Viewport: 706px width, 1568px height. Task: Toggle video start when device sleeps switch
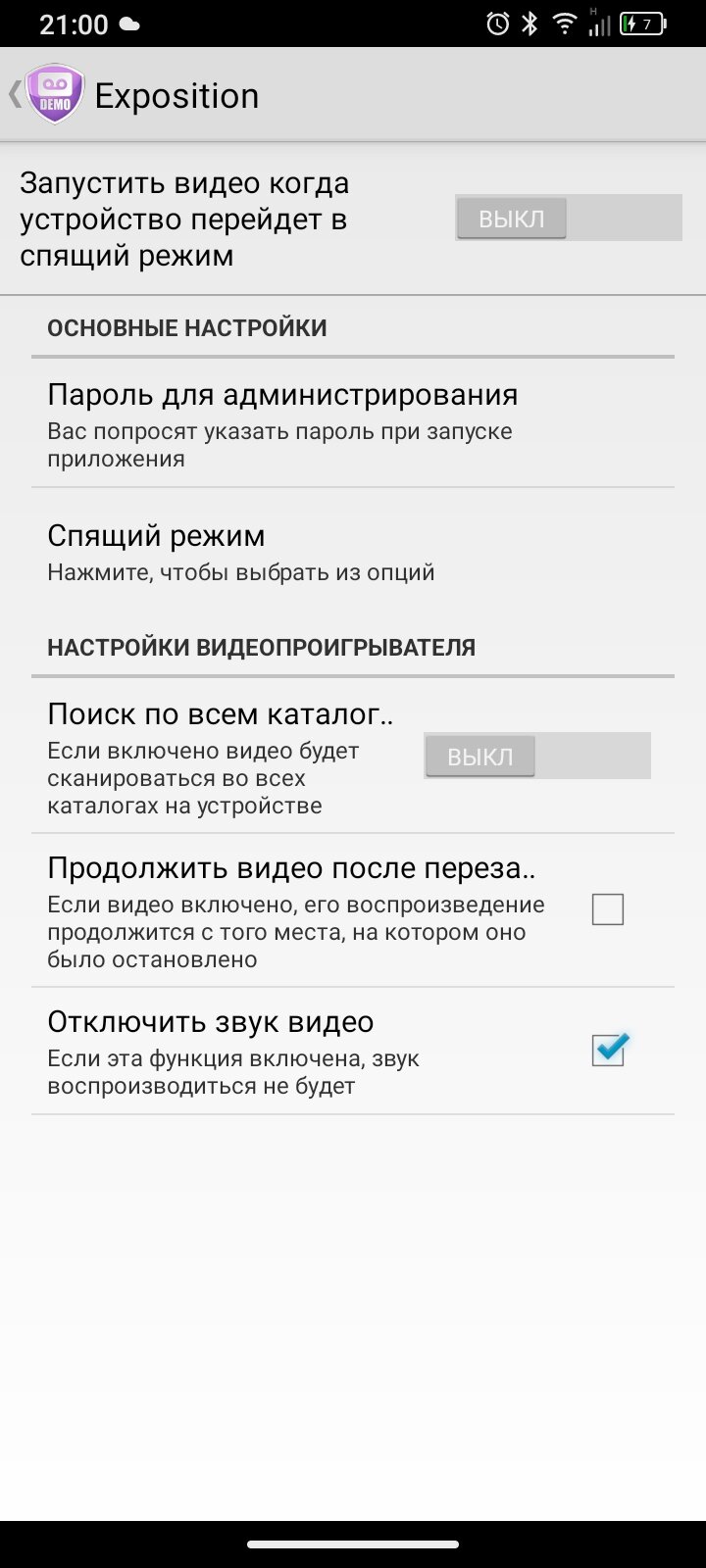568,218
